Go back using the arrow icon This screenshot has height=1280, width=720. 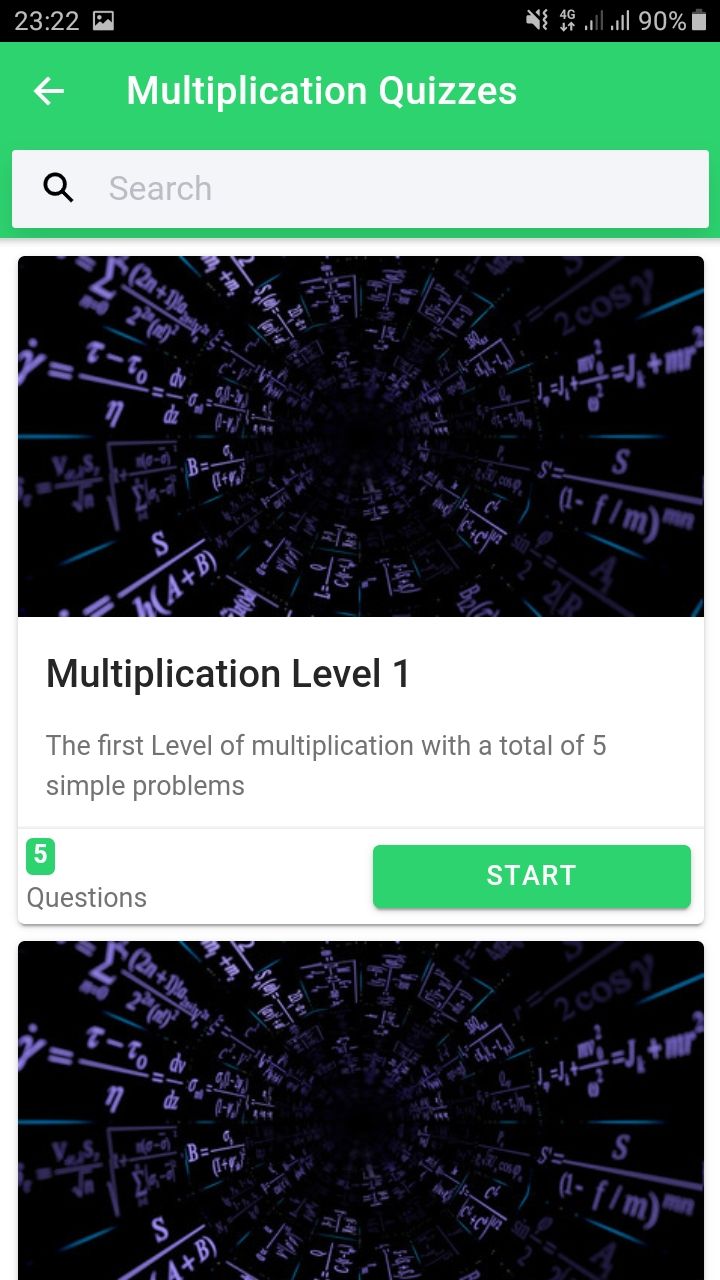[x=49, y=91]
